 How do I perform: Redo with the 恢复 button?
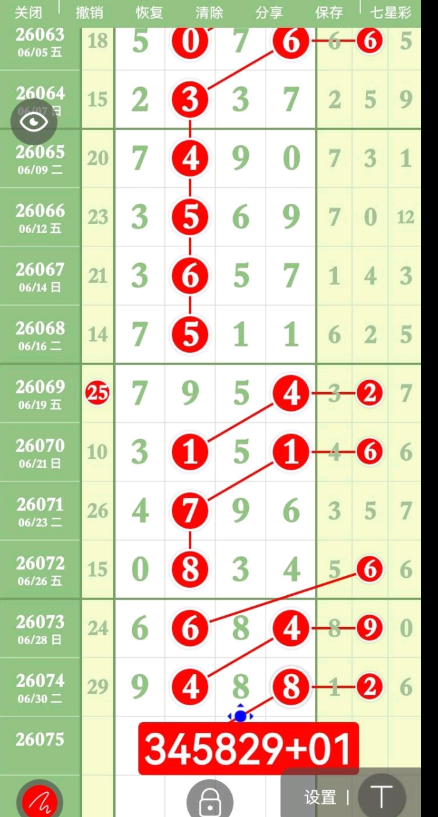click(149, 13)
